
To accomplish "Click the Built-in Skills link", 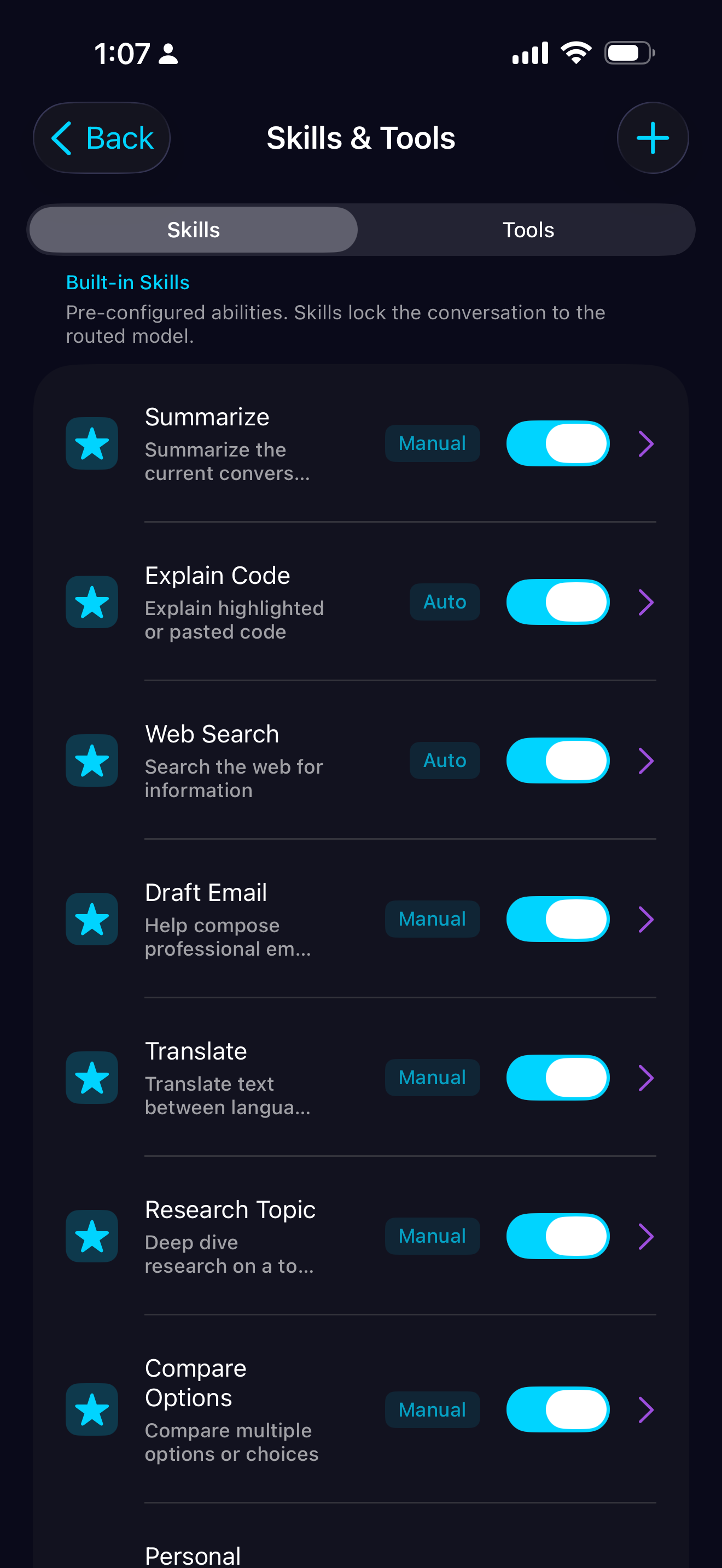I will pyautogui.click(x=127, y=282).
